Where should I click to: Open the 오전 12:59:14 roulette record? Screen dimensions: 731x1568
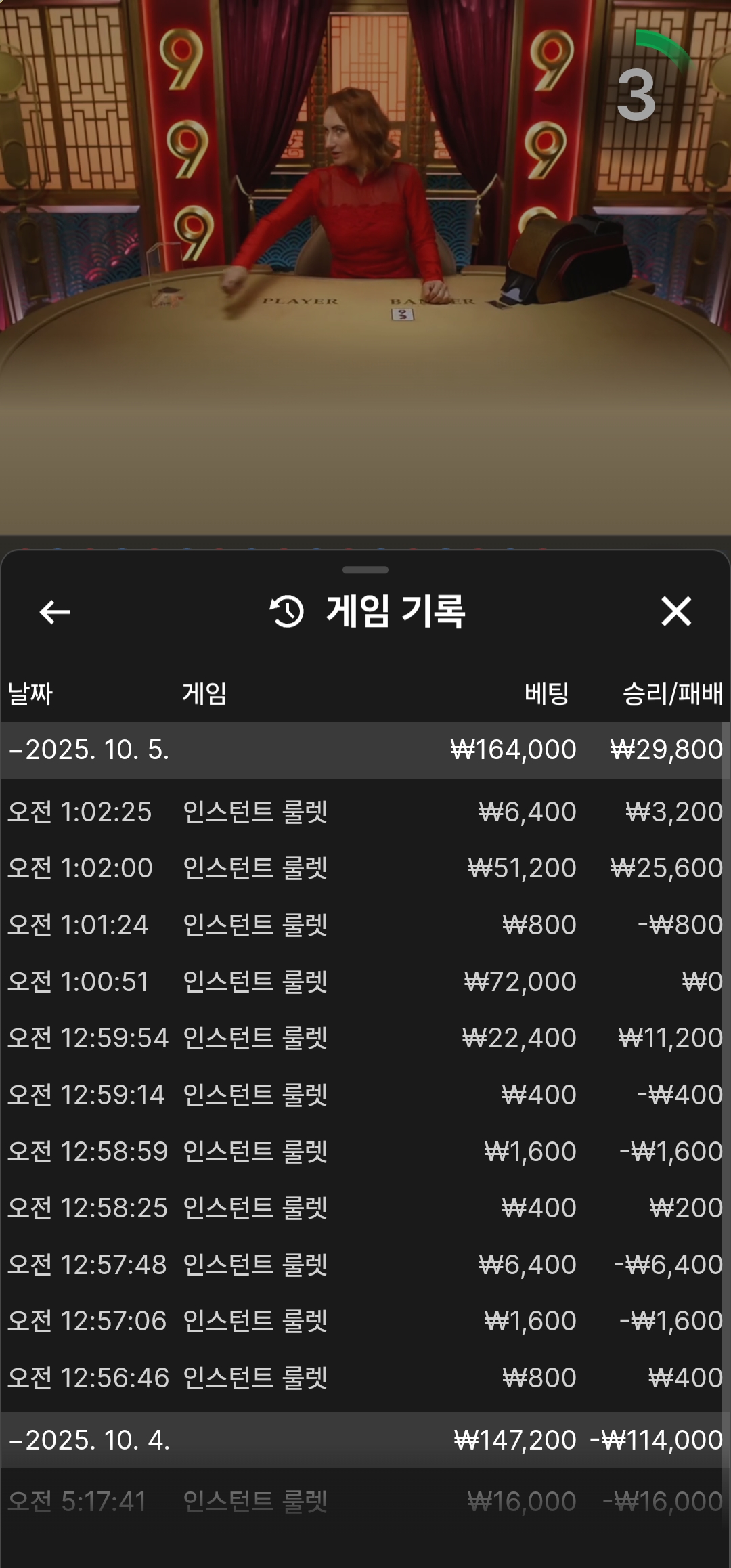[364, 1095]
